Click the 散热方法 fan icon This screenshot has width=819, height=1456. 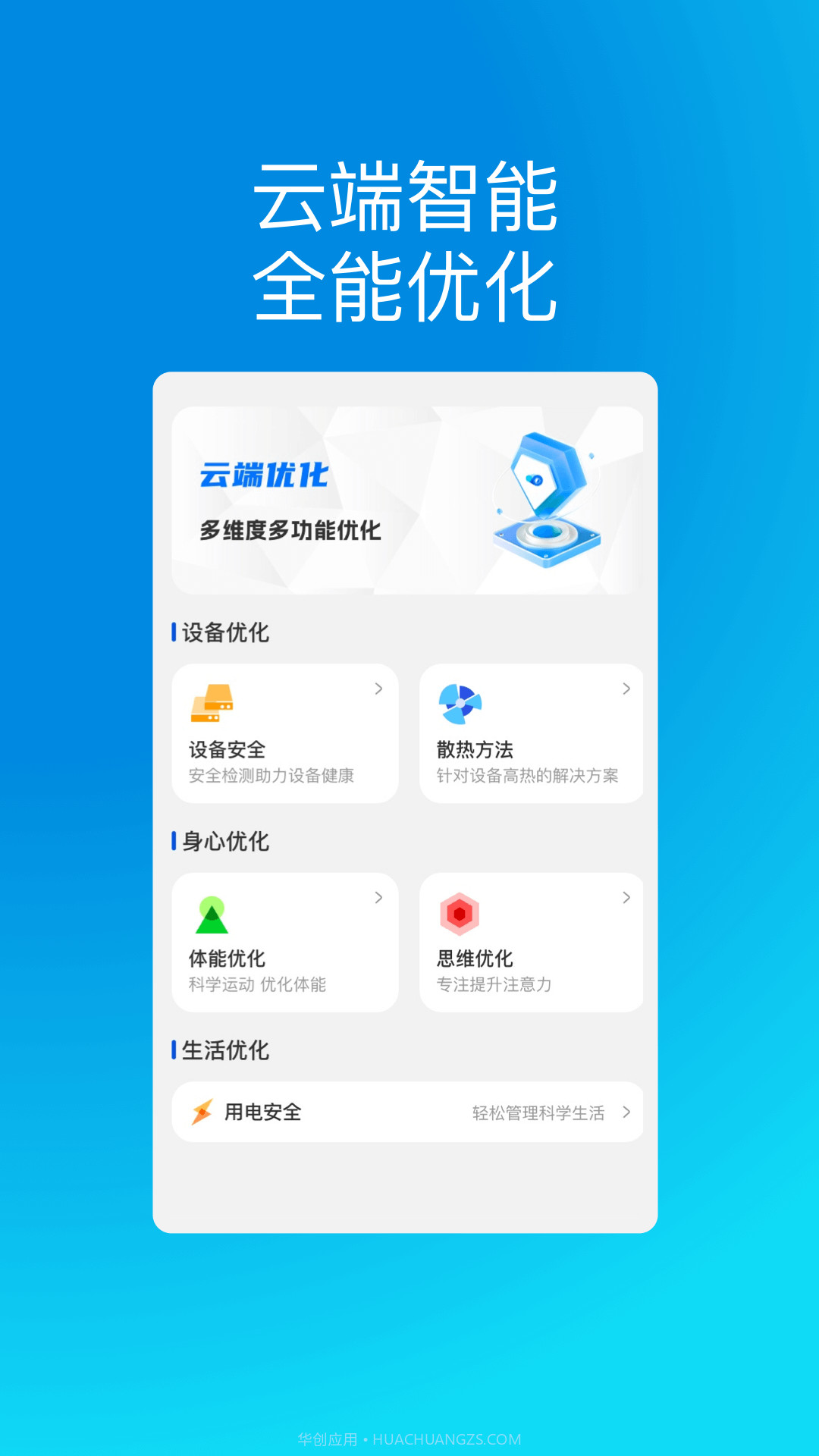pyautogui.click(x=461, y=705)
